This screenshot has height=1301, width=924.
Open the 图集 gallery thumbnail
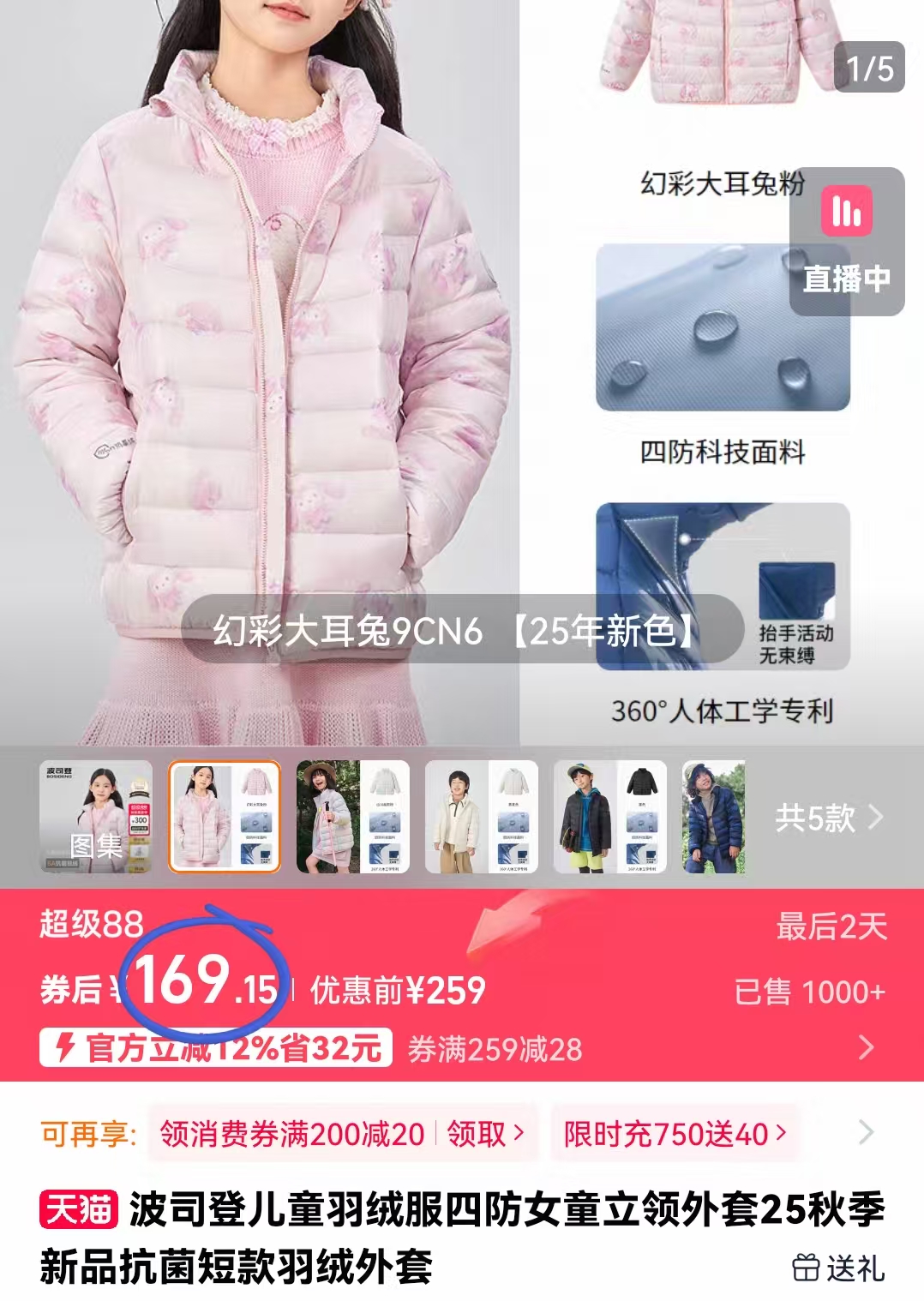coord(96,817)
